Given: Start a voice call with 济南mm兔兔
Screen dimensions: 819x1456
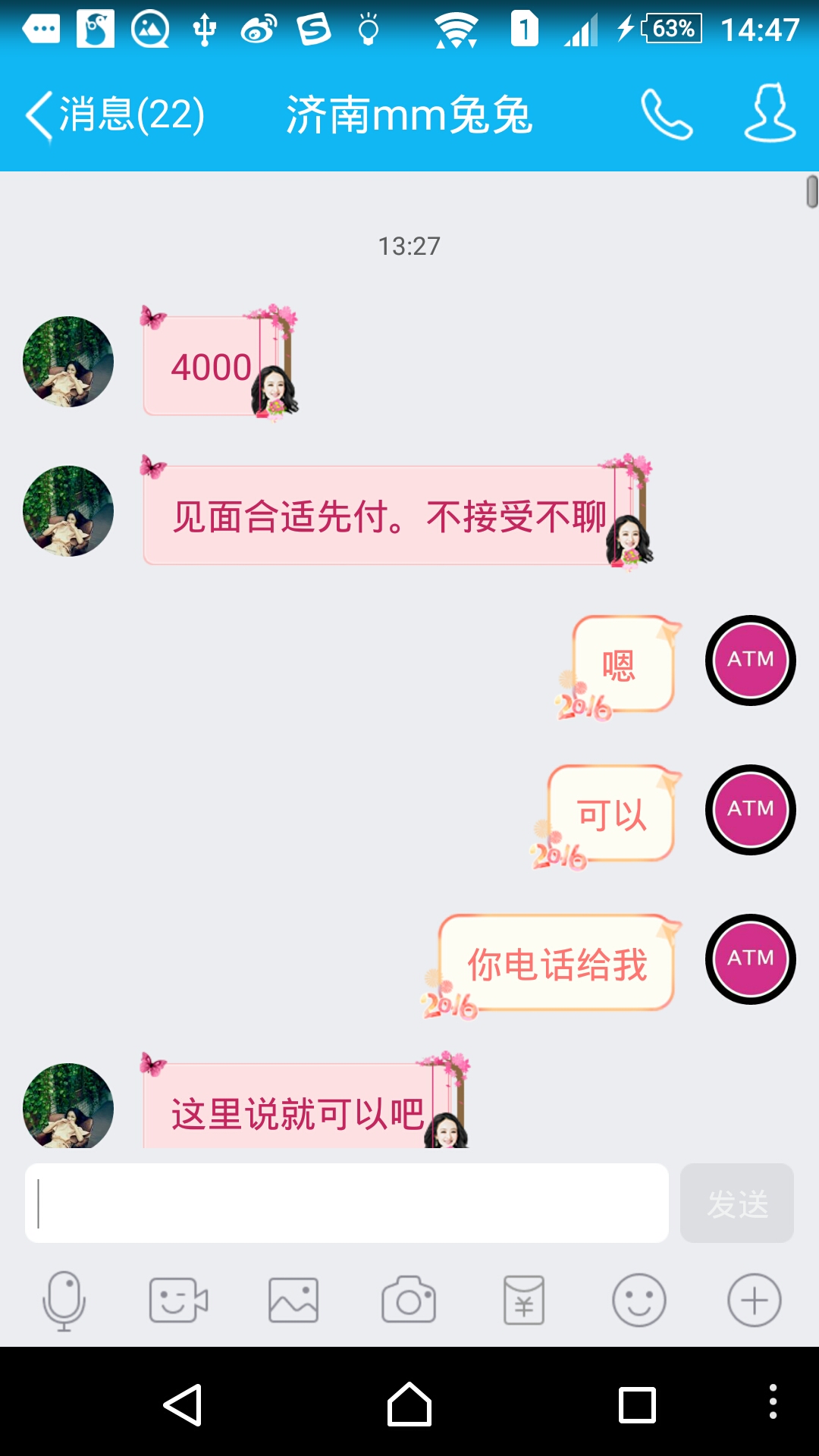Looking at the screenshot, I should pos(666,115).
